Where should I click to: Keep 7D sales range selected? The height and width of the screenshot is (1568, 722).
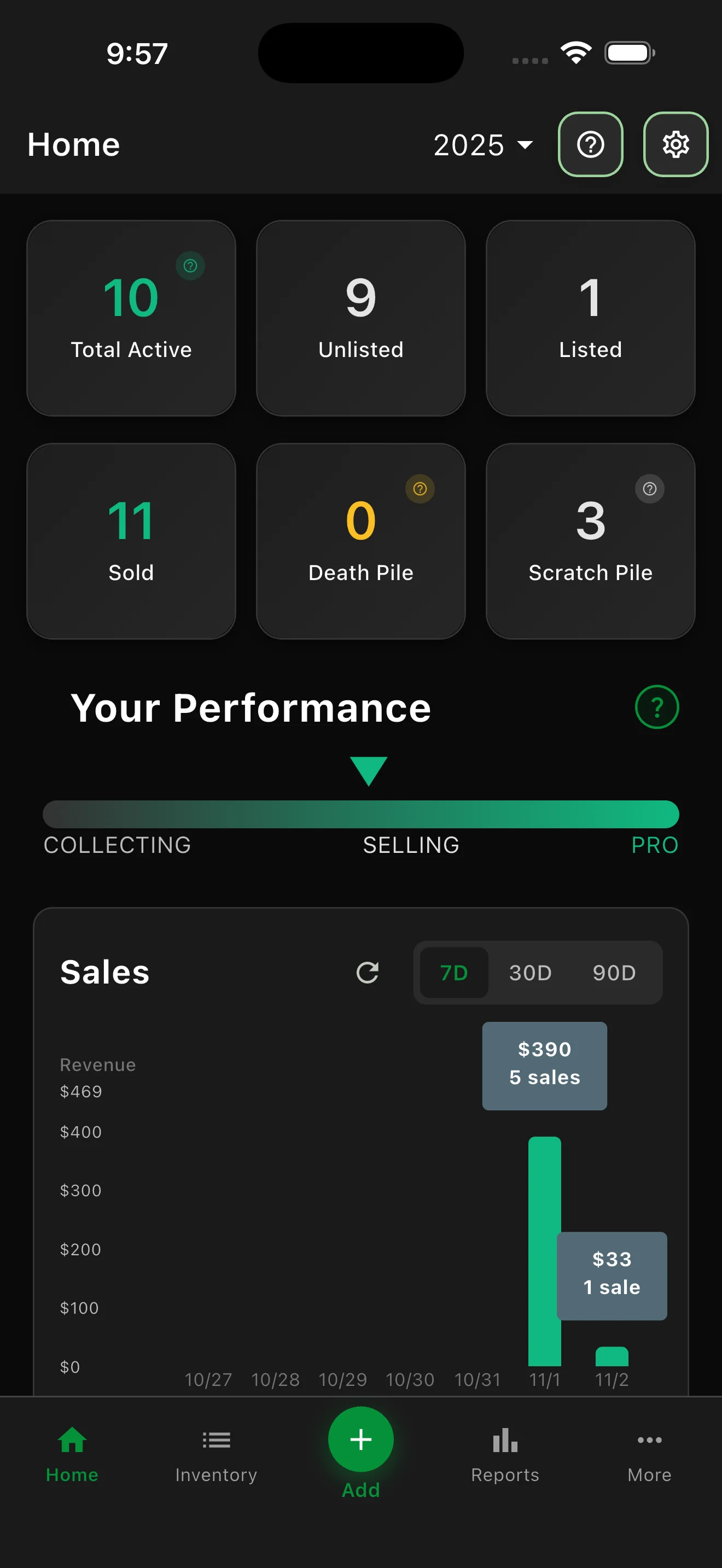(453, 972)
